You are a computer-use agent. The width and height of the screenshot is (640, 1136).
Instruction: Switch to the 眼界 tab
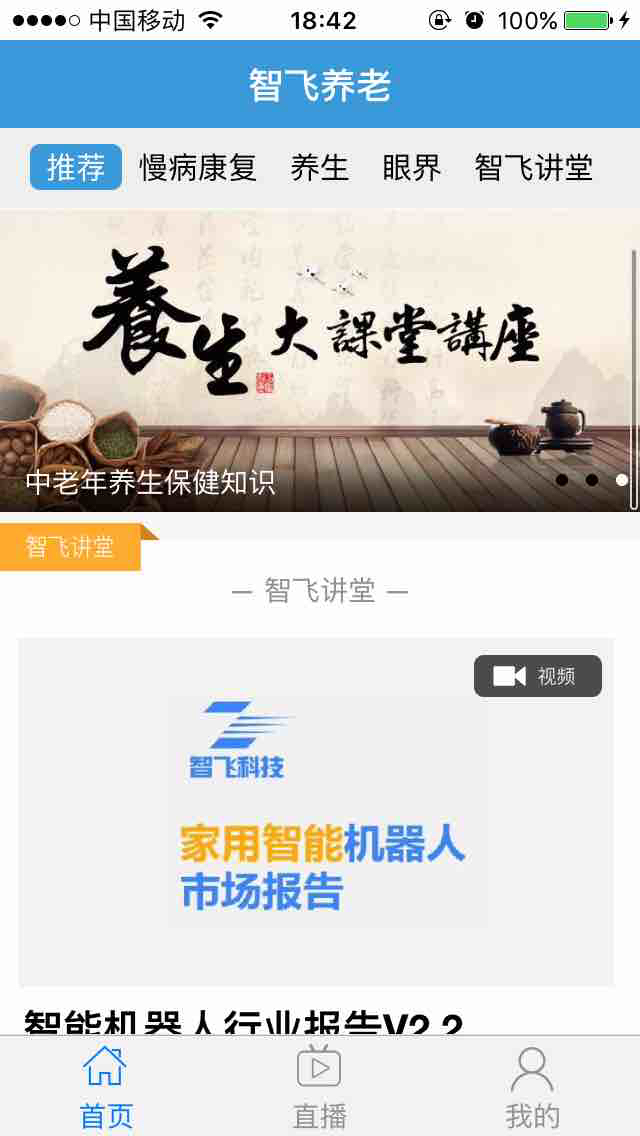pyautogui.click(x=411, y=167)
